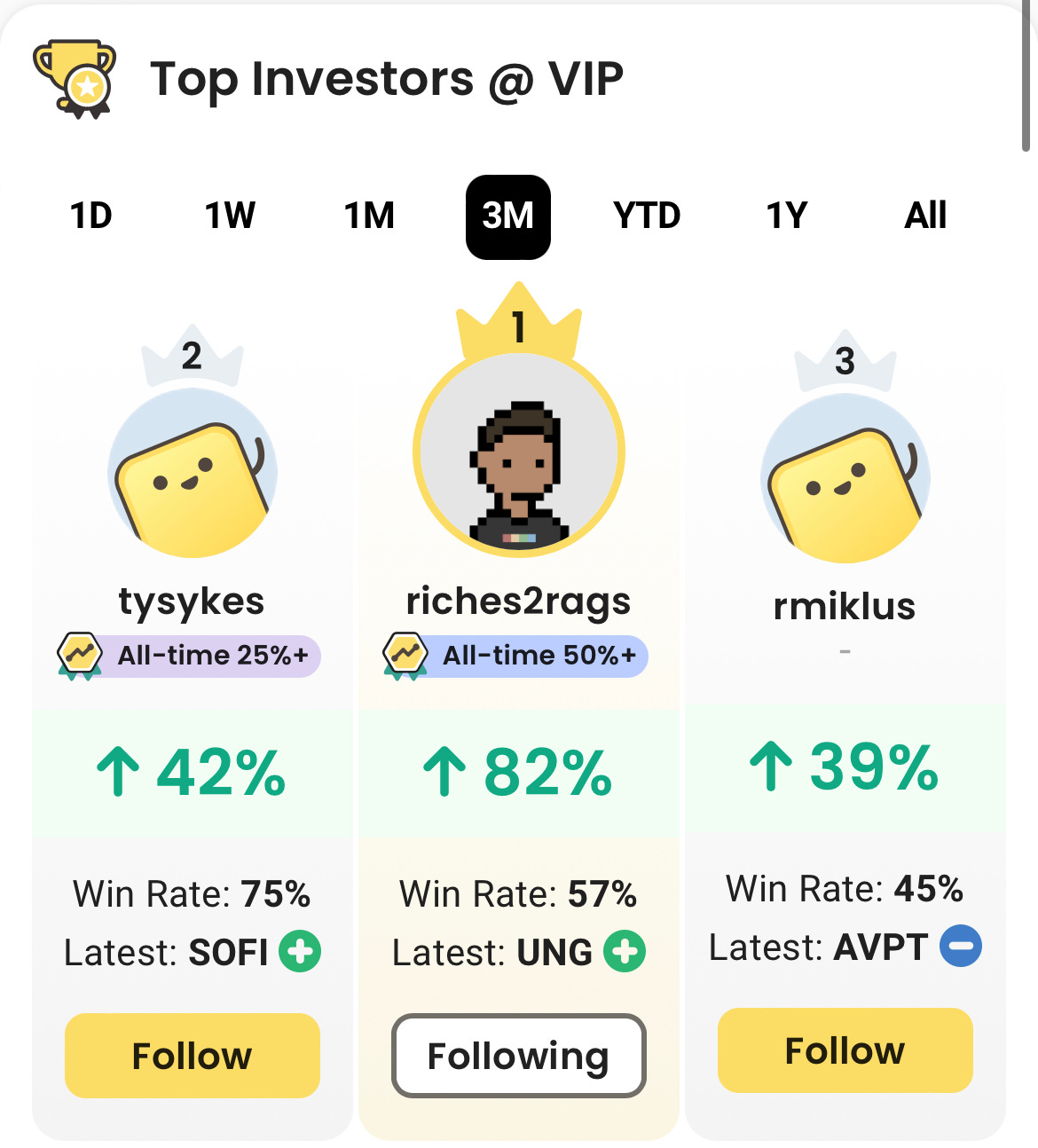
Task: Click the tysykes username
Action: pos(192,602)
